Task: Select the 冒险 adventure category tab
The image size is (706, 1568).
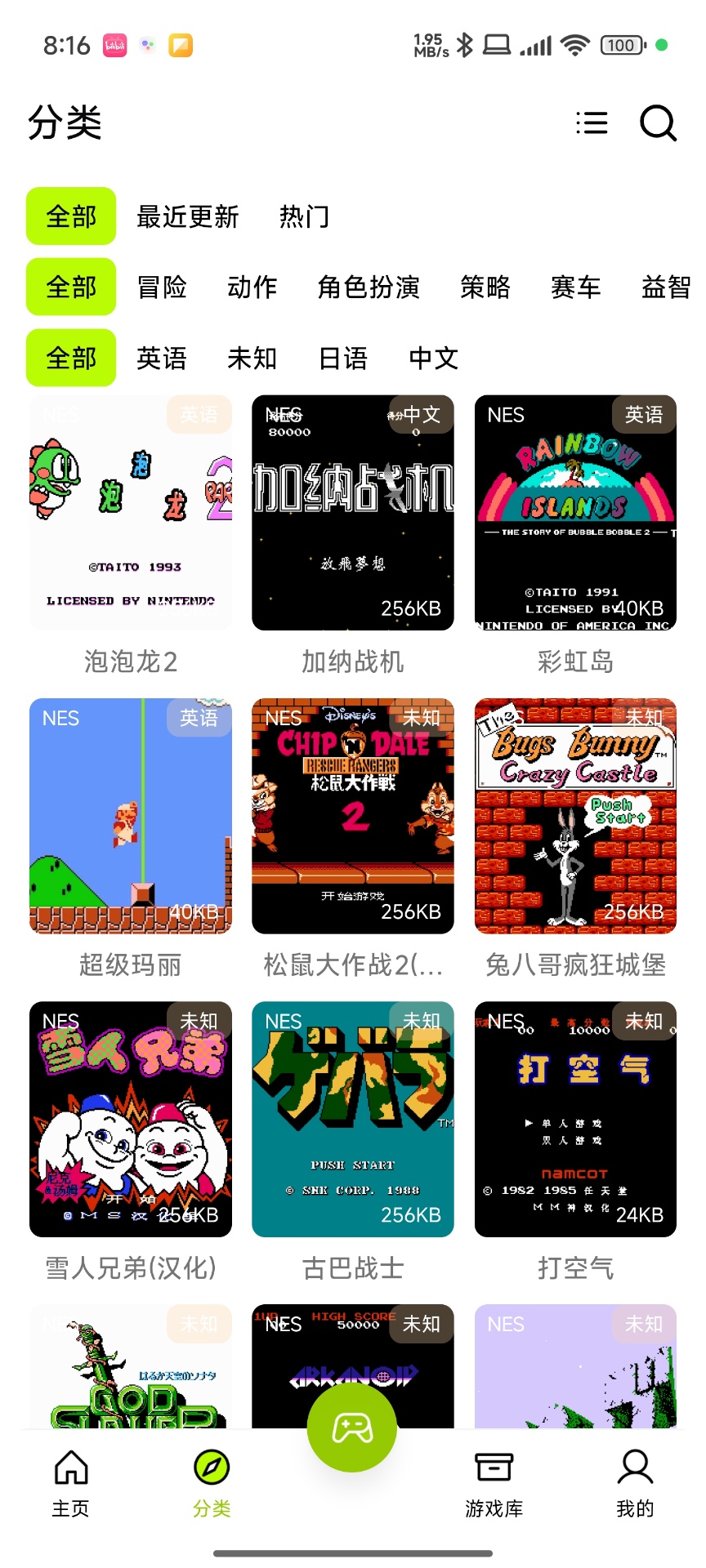Action: pos(163,287)
